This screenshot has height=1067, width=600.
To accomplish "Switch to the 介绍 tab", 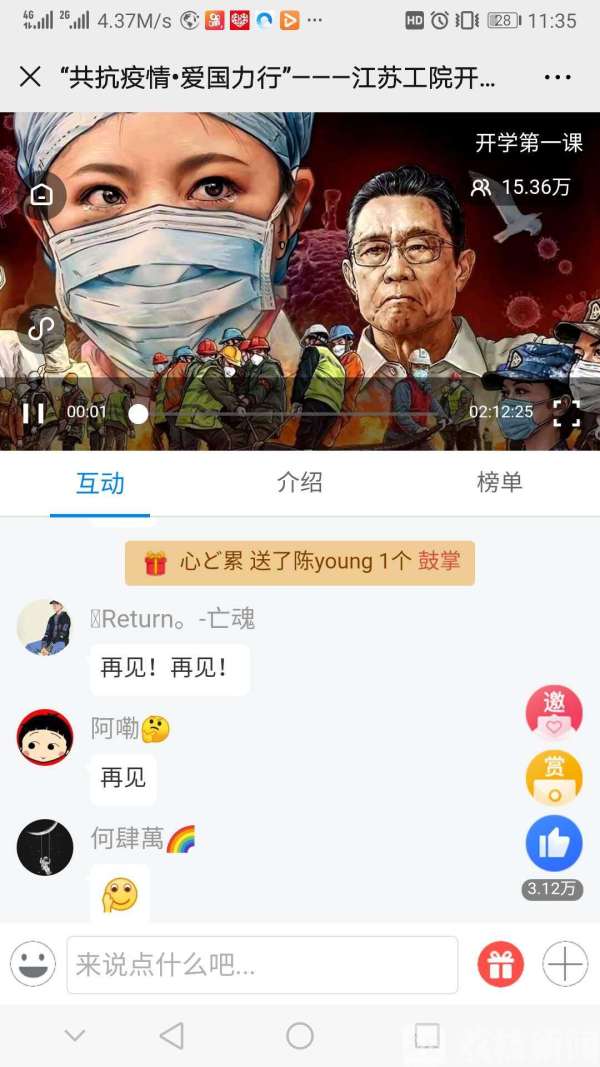I will [300, 483].
